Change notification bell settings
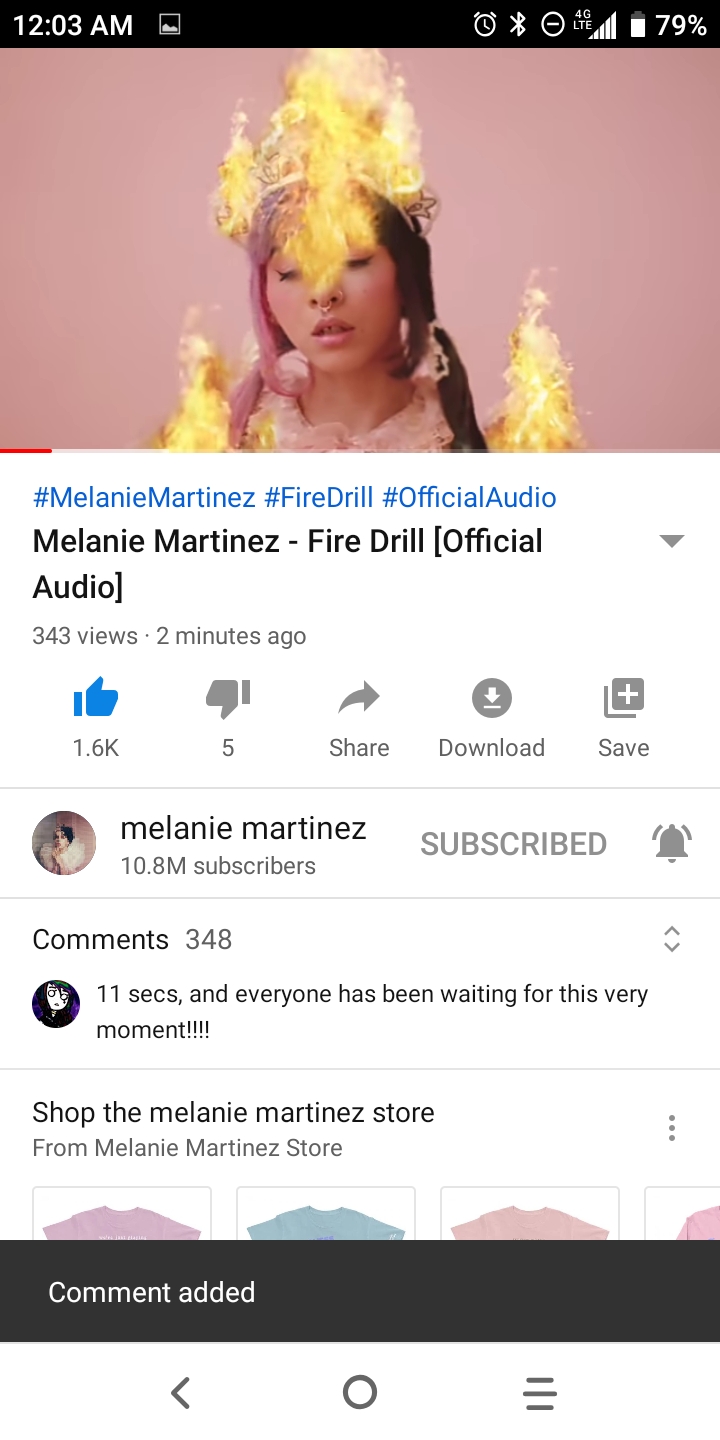 (672, 844)
